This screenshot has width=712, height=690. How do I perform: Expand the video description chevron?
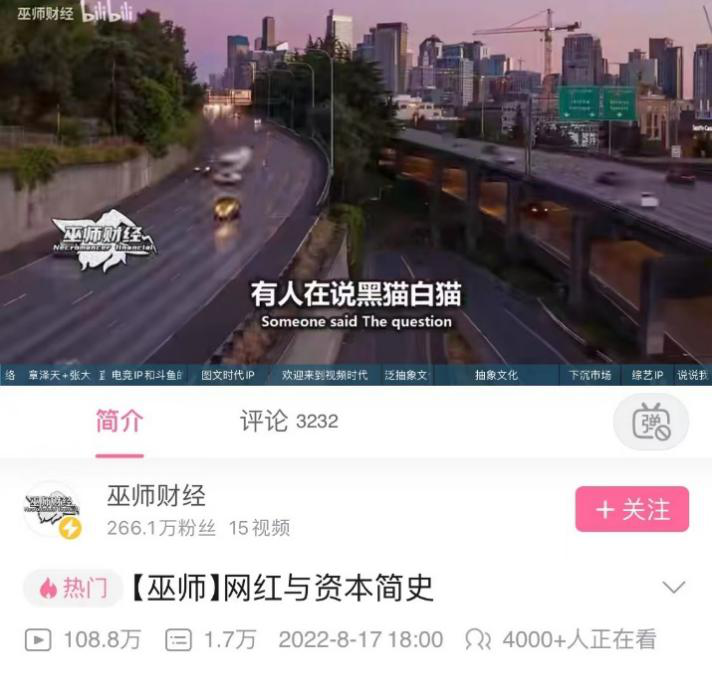674,588
